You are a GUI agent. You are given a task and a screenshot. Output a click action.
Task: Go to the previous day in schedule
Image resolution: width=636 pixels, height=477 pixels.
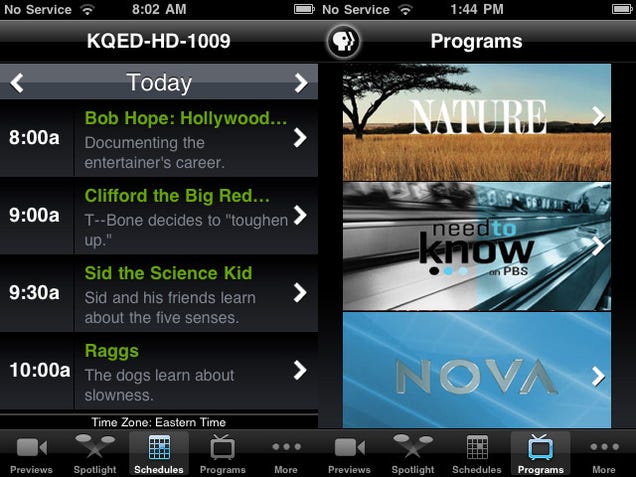point(16,82)
